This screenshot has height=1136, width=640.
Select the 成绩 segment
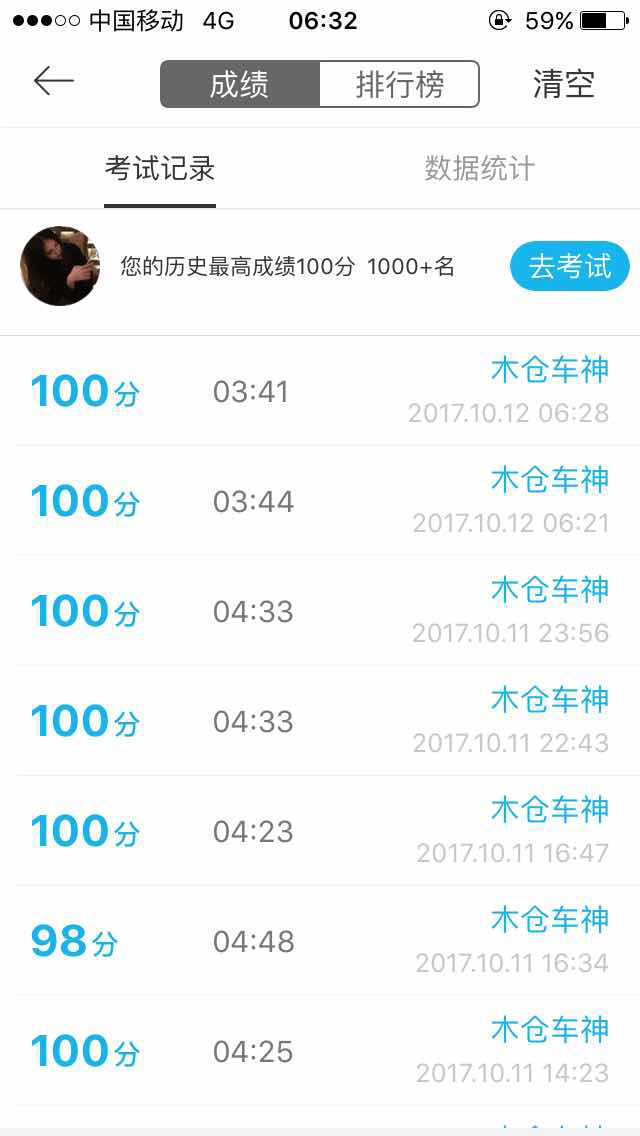click(240, 84)
